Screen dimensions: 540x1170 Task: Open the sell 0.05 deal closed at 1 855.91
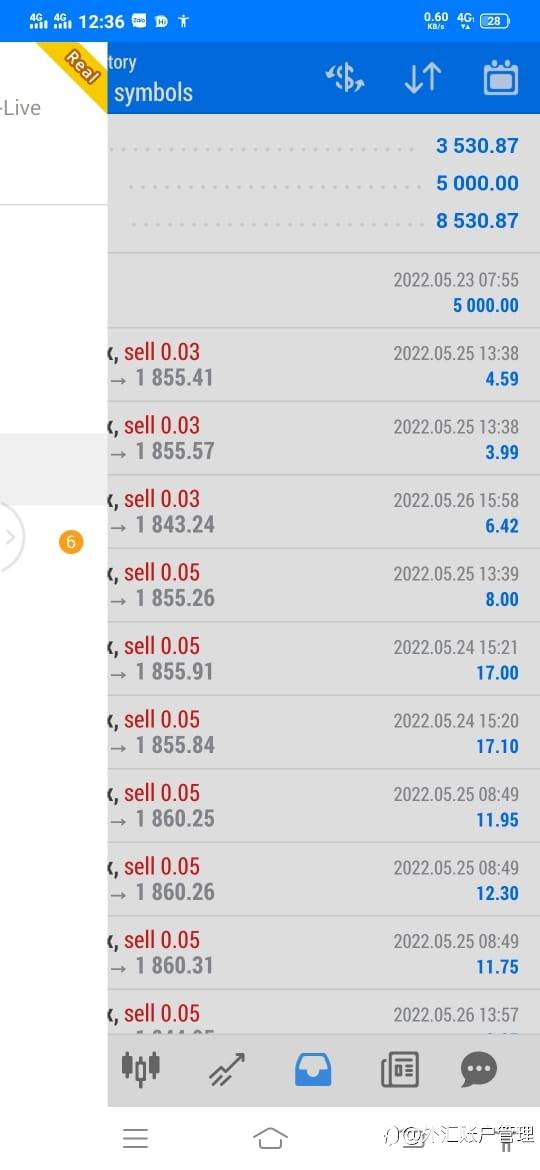(324, 659)
